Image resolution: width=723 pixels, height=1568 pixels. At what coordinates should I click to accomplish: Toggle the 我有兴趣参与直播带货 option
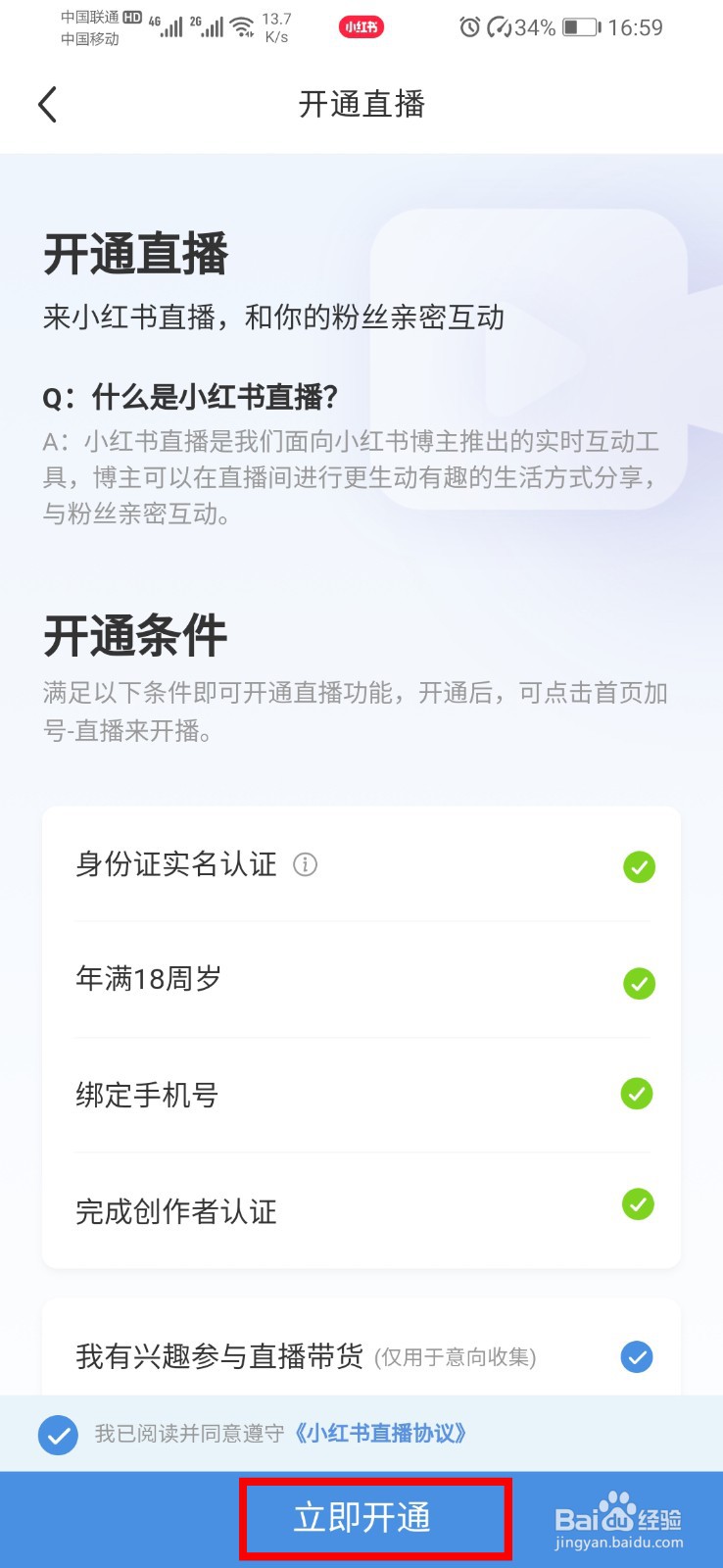click(x=638, y=1357)
